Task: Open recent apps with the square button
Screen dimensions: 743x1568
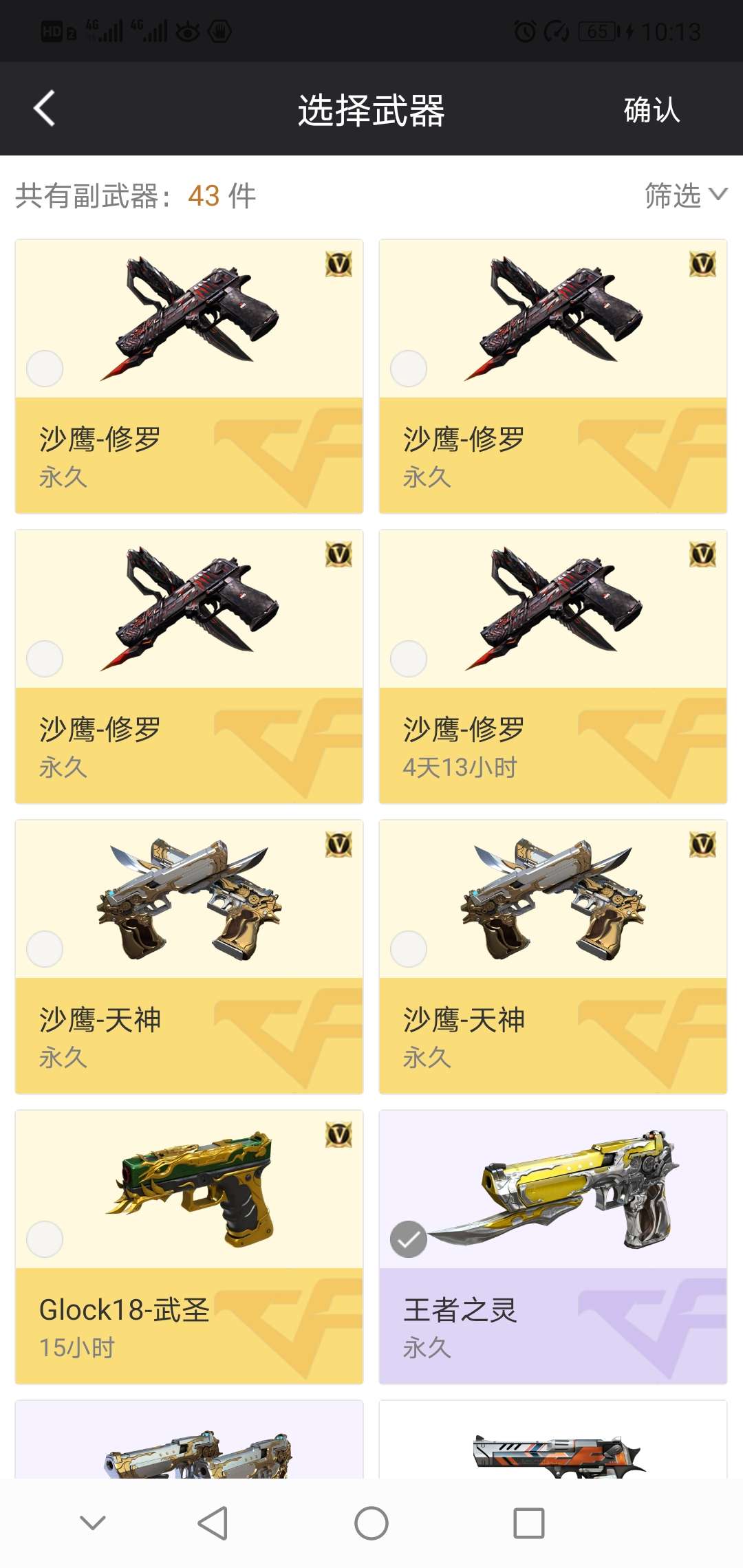Action: coord(529,1523)
